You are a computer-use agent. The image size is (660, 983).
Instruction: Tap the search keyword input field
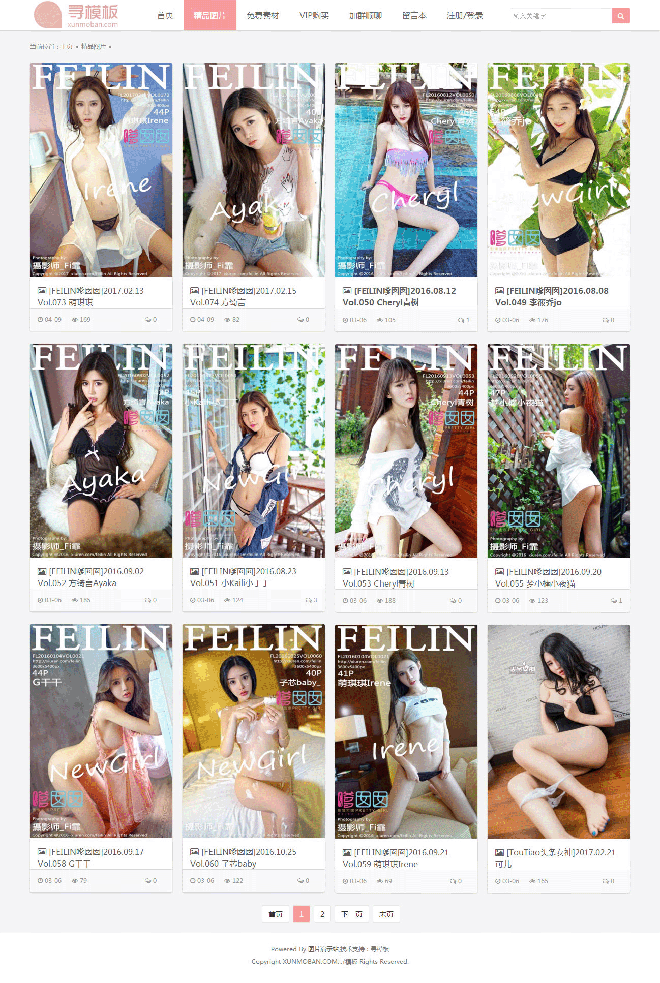(558, 16)
